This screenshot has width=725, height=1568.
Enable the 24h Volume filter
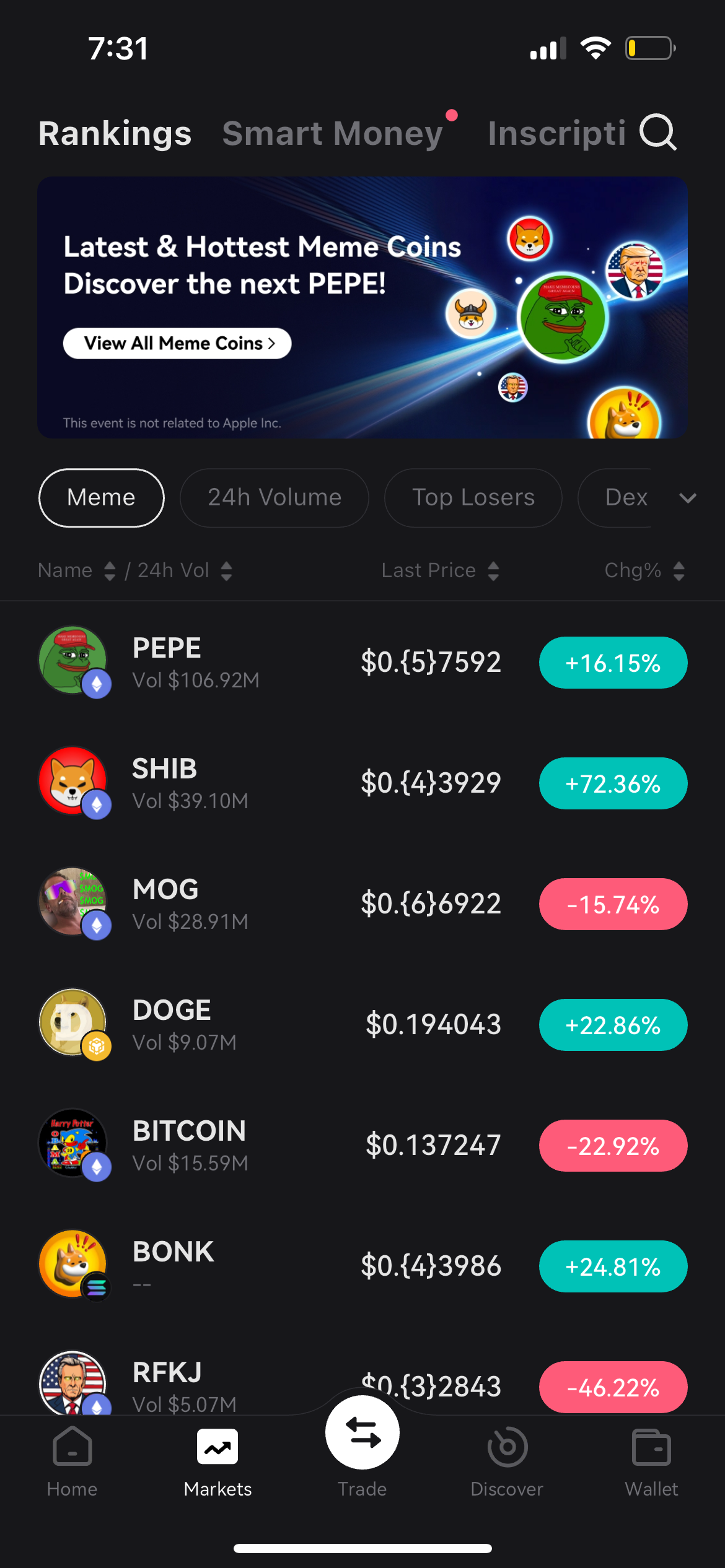tap(274, 497)
